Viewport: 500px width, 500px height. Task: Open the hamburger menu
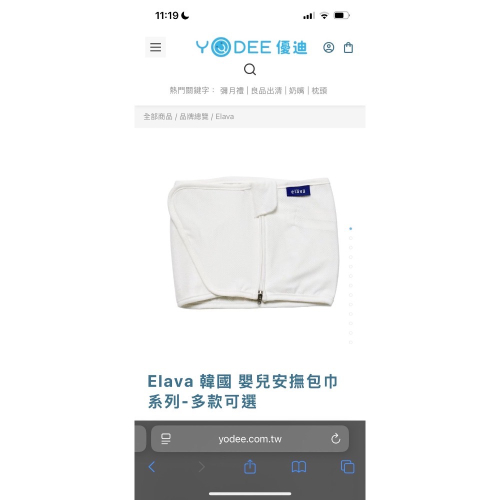[155, 47]
